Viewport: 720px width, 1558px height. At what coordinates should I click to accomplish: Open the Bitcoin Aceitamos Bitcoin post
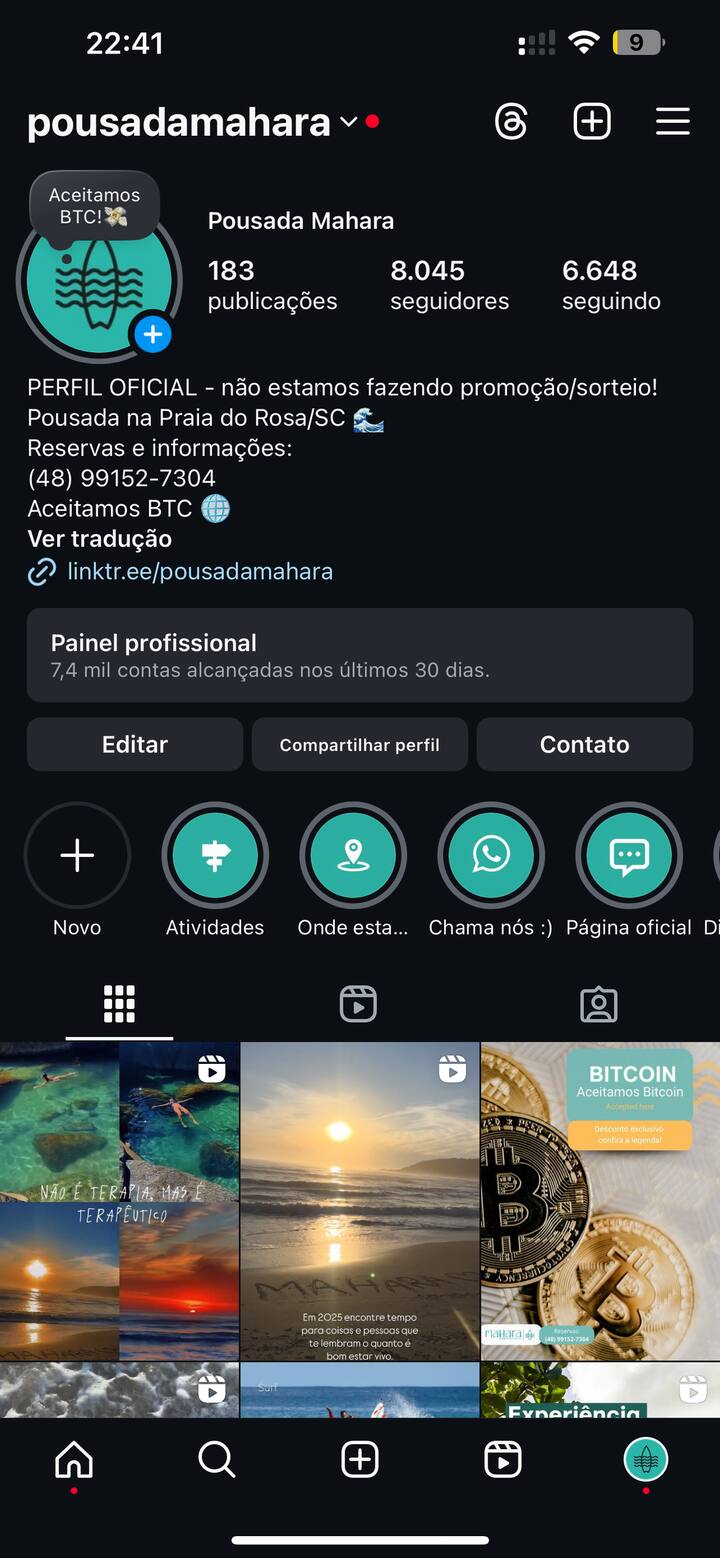pos(600,1200)
